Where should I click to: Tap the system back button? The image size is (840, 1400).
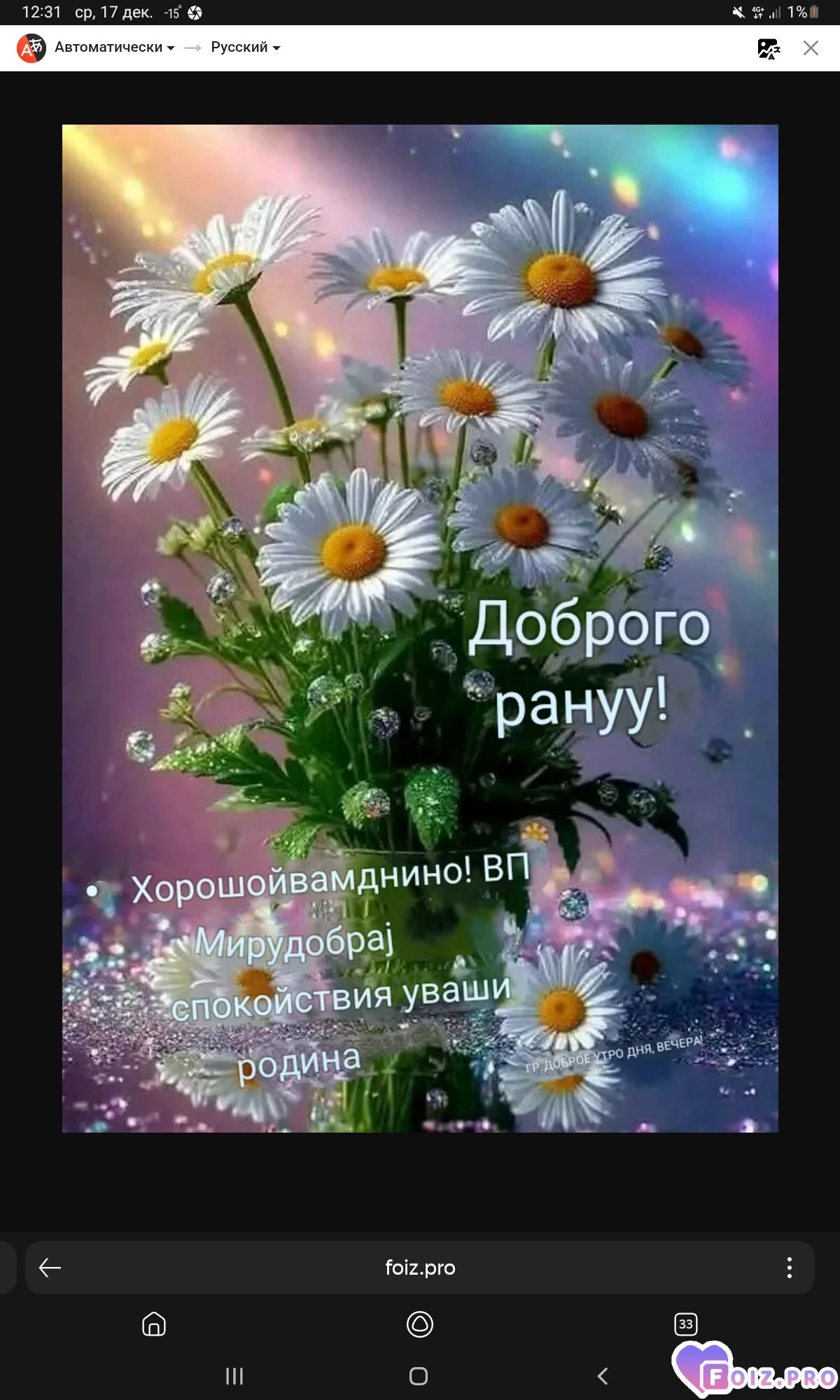(603, 1376)
